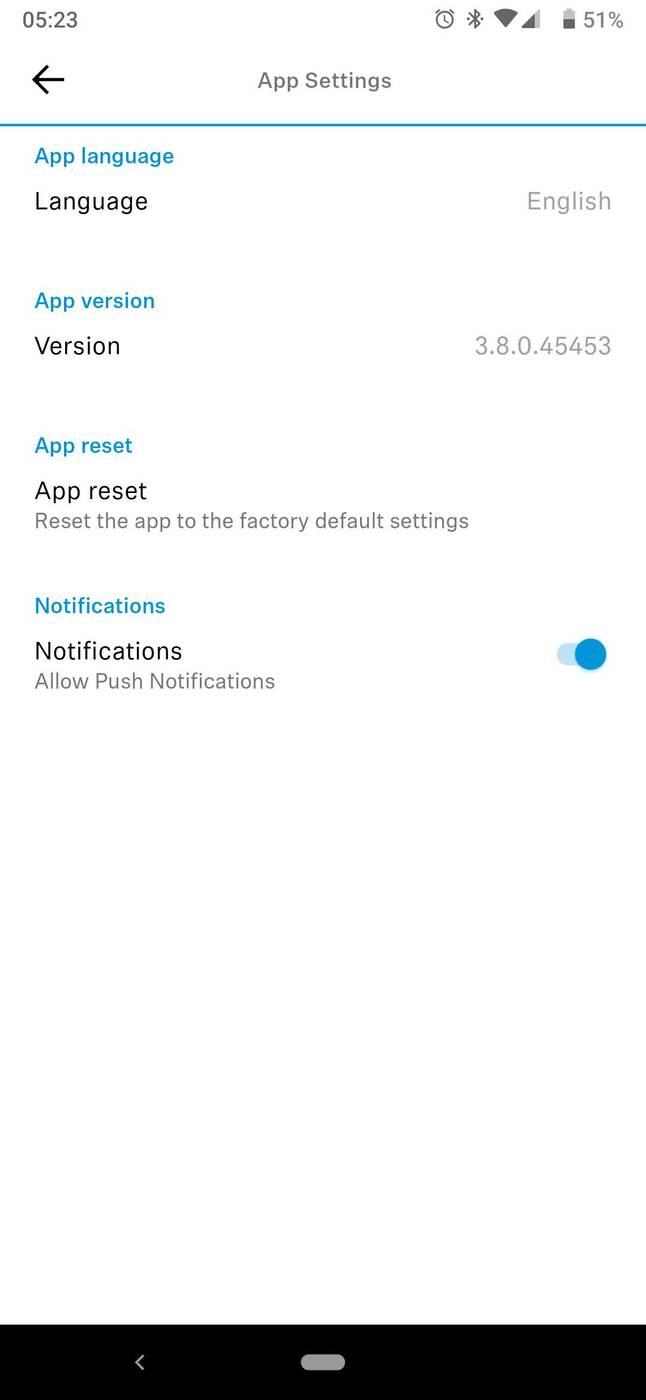This screenshot has width=646, height=1400.
Task: Tap the system back button
Action: (x=140, y=1362)
